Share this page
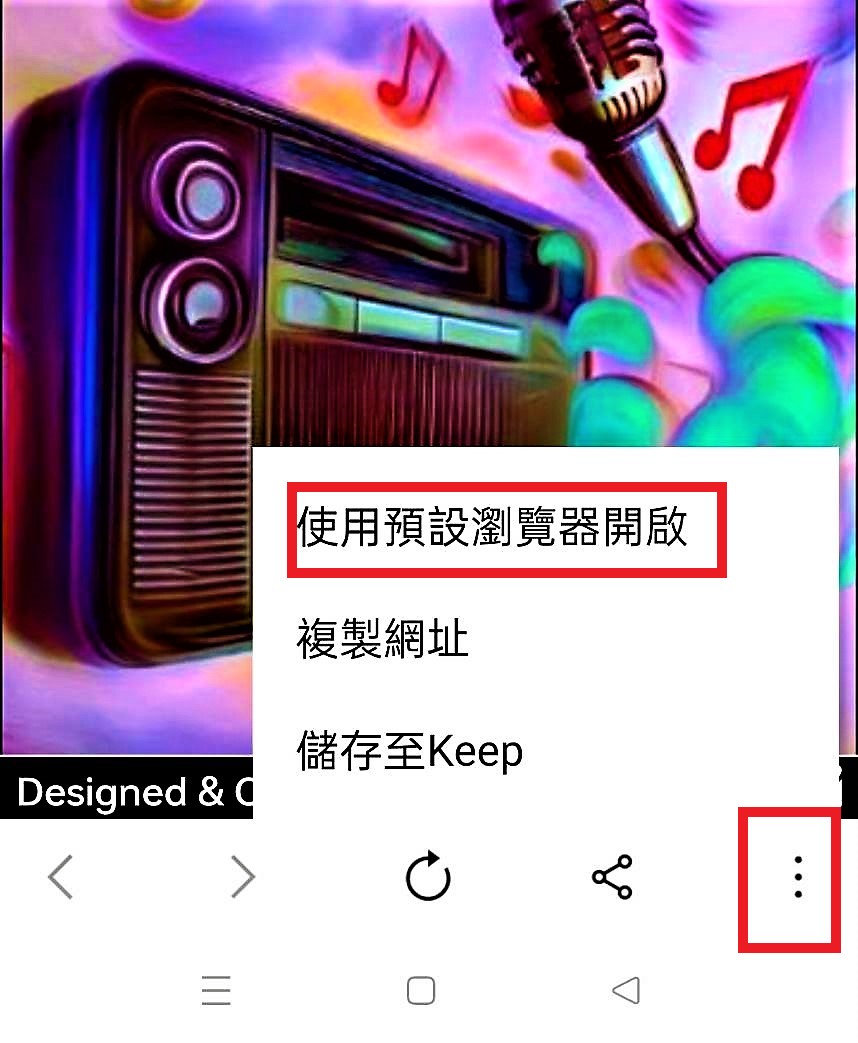This screenshot has width=858, height=1043. (x=612, y=877)
